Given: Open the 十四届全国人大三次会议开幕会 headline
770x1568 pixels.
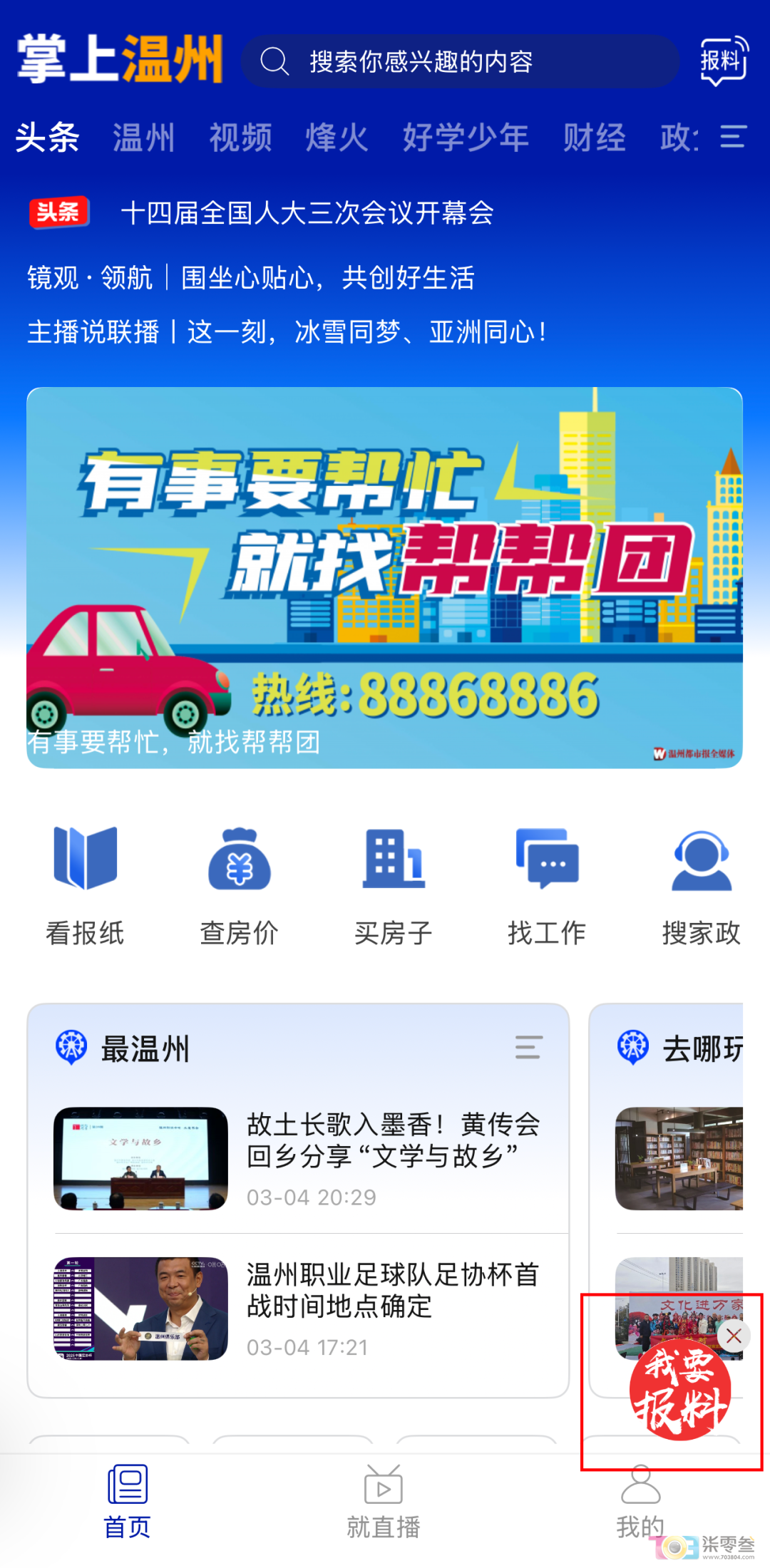Looking at the screenshot, I should (x=307, y=212).
